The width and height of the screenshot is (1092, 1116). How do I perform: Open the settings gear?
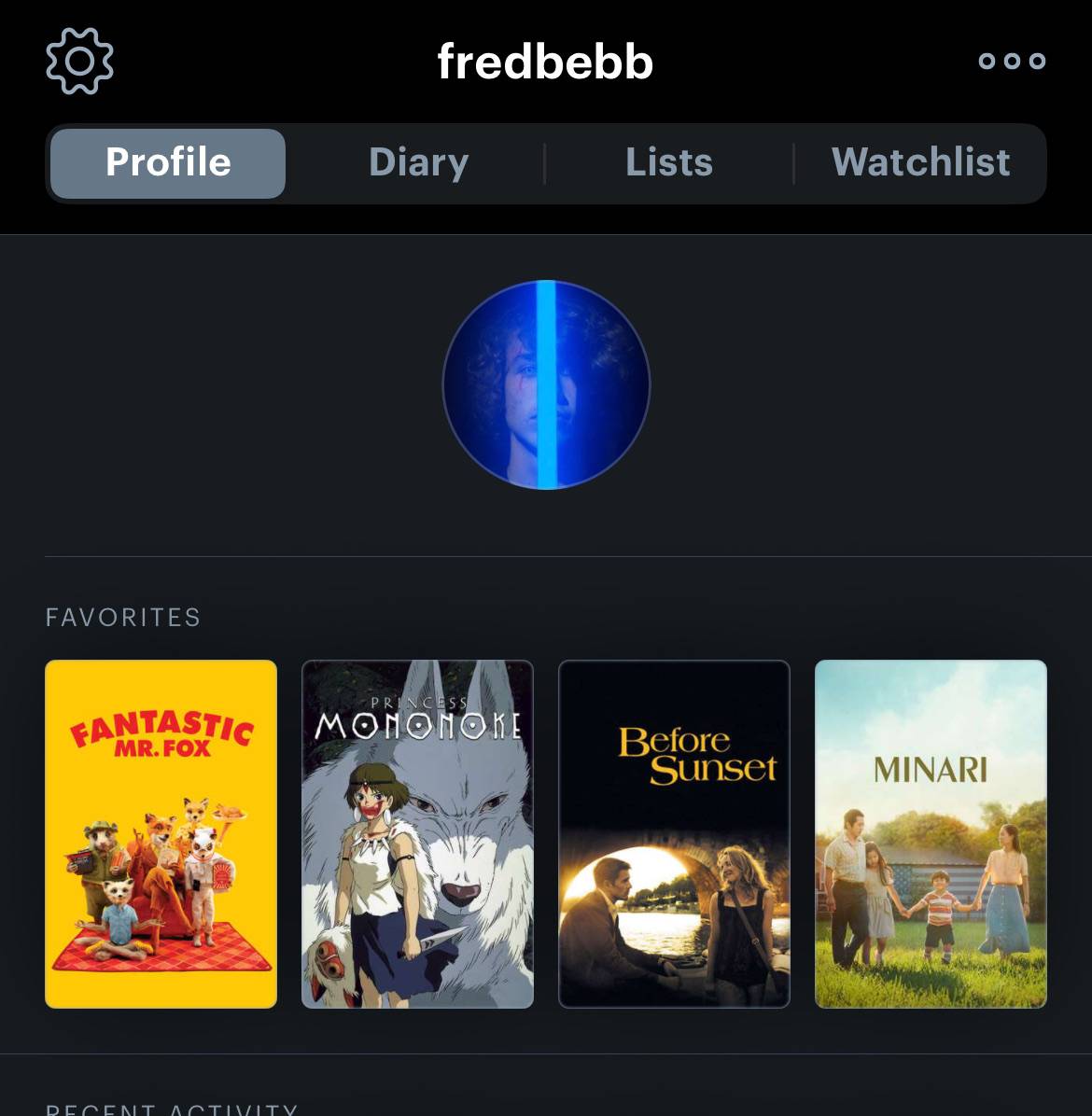pos(79,62)
